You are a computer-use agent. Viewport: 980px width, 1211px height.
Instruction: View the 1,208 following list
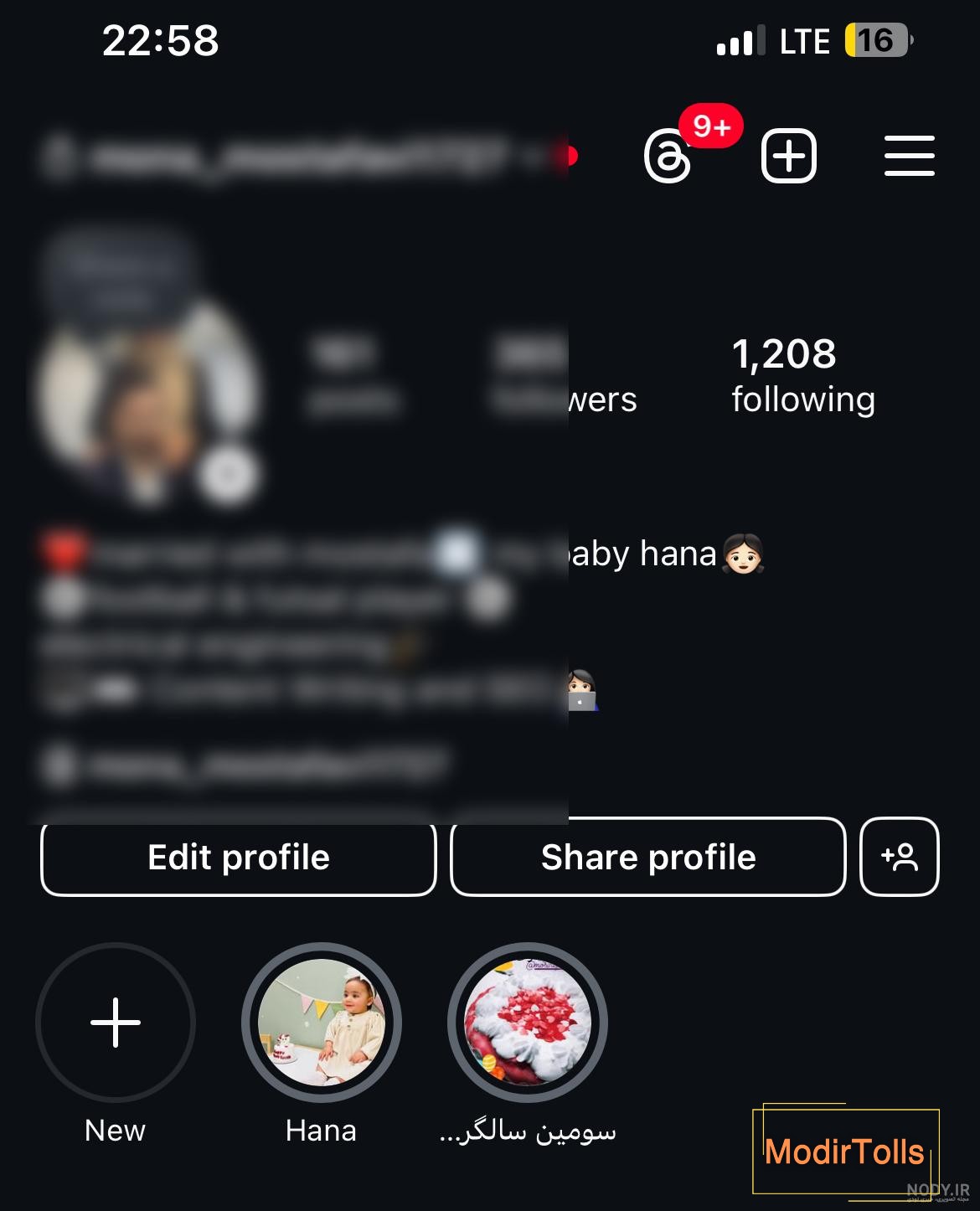802,375
